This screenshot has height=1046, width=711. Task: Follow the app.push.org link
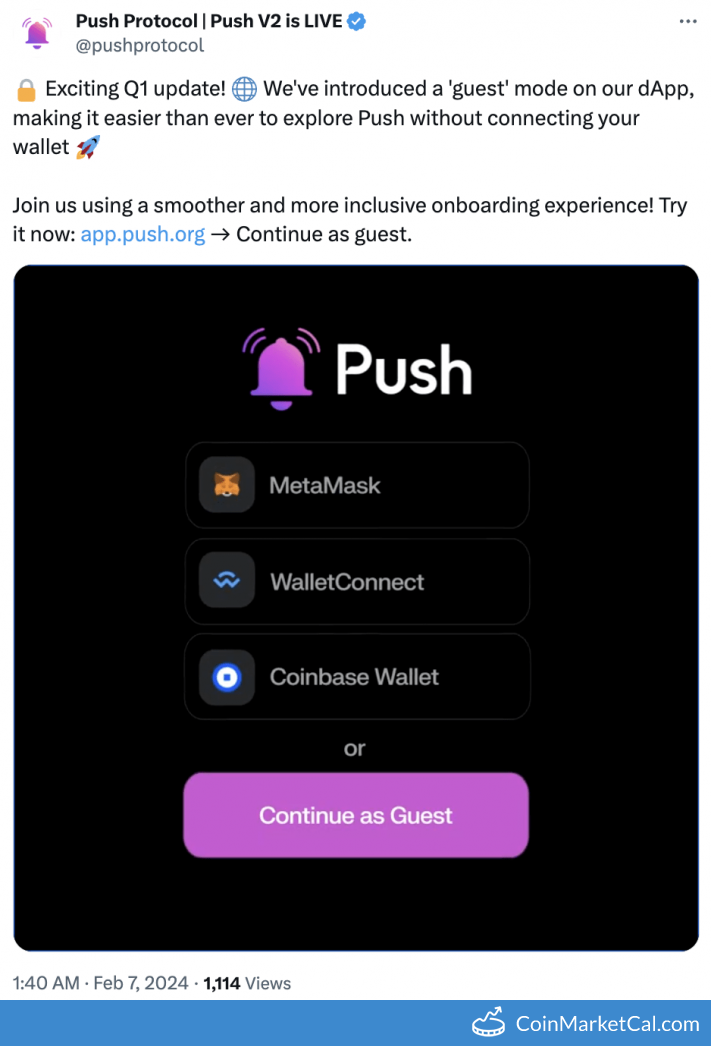tap(143, 234)
